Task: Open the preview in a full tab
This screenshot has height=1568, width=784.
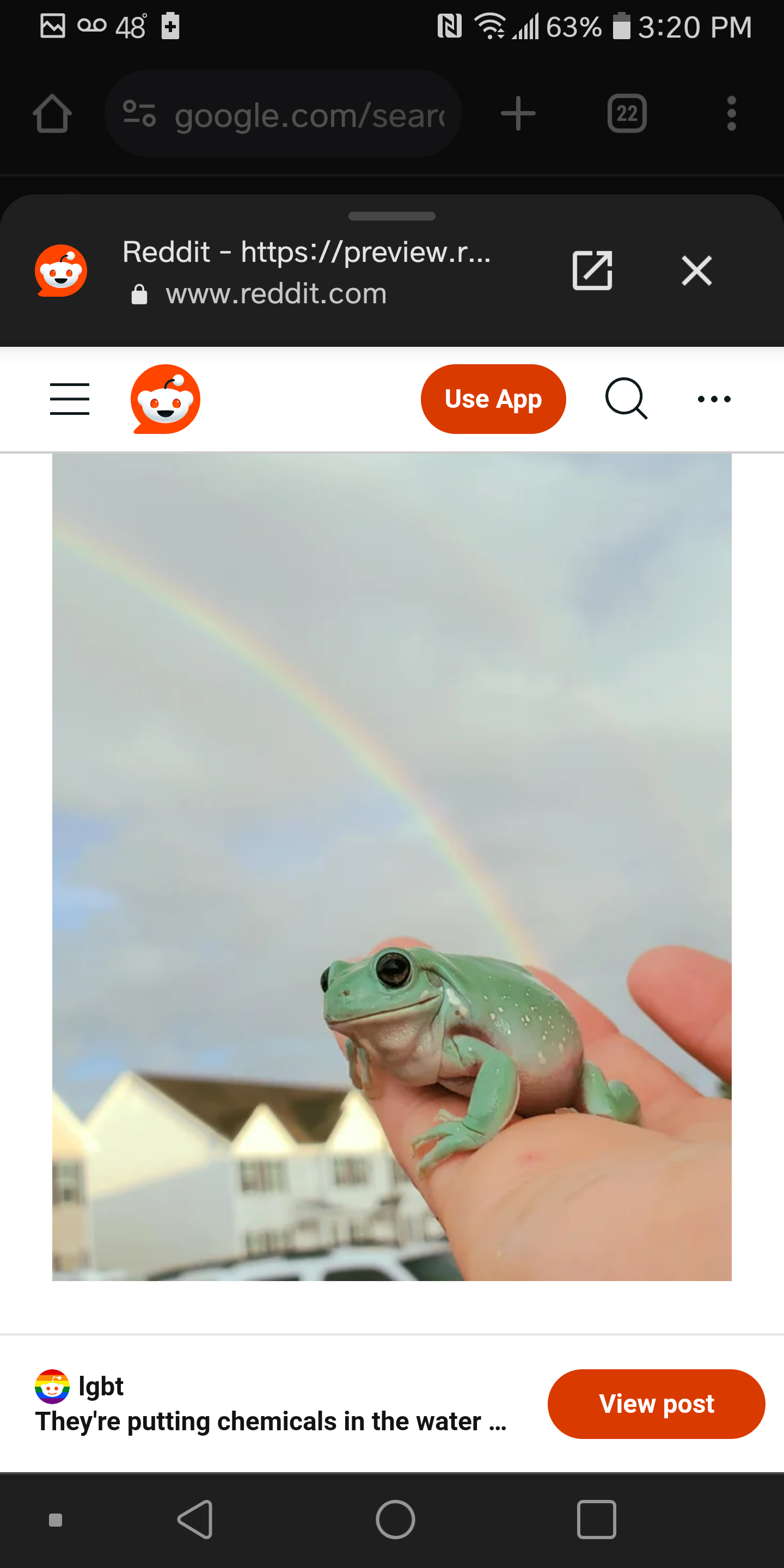Action: (x=592, y=270)
